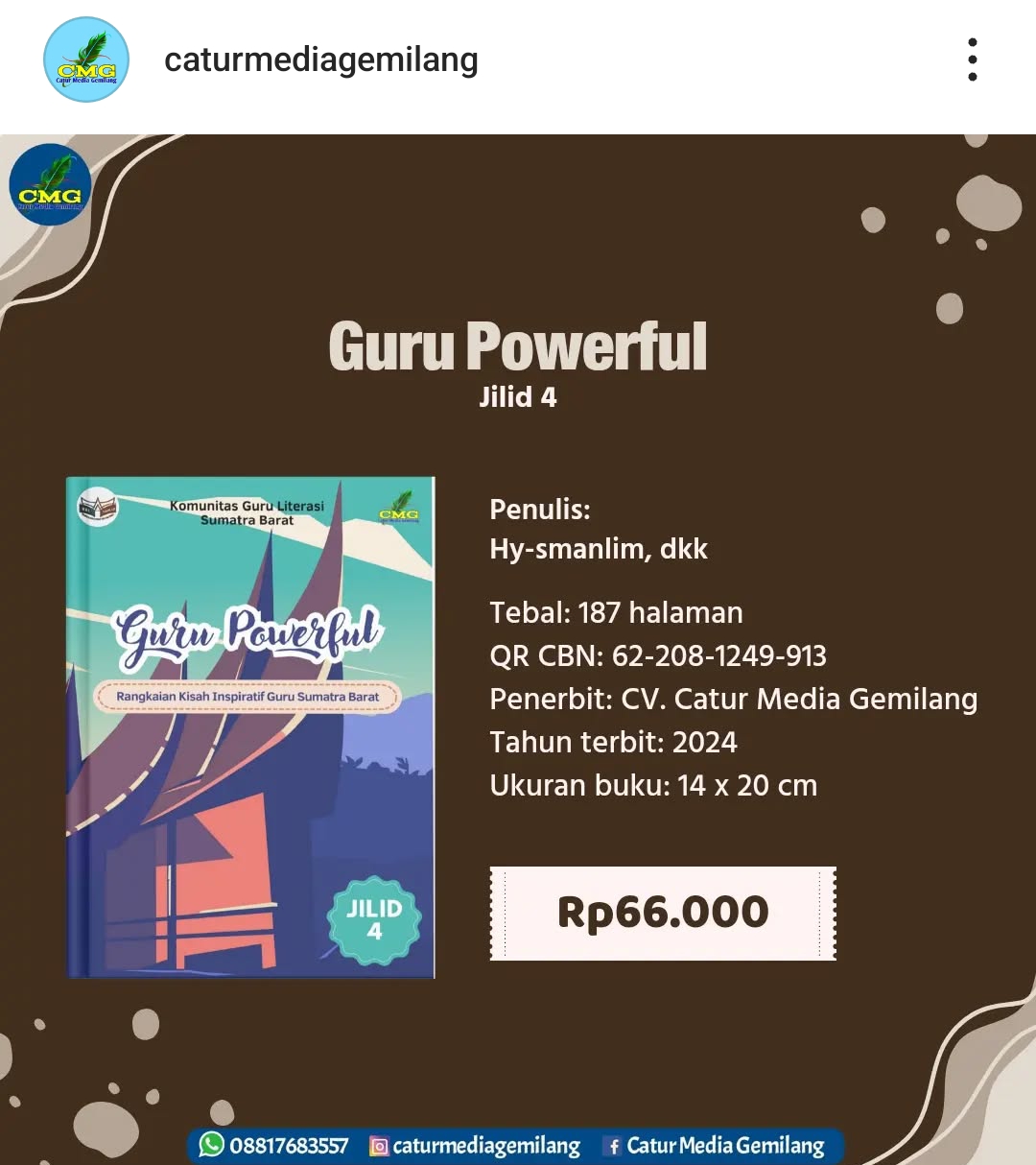1036x1165 pixels.
Task: Open caturmediagemilang profile picture
Action: pos(86,59)
